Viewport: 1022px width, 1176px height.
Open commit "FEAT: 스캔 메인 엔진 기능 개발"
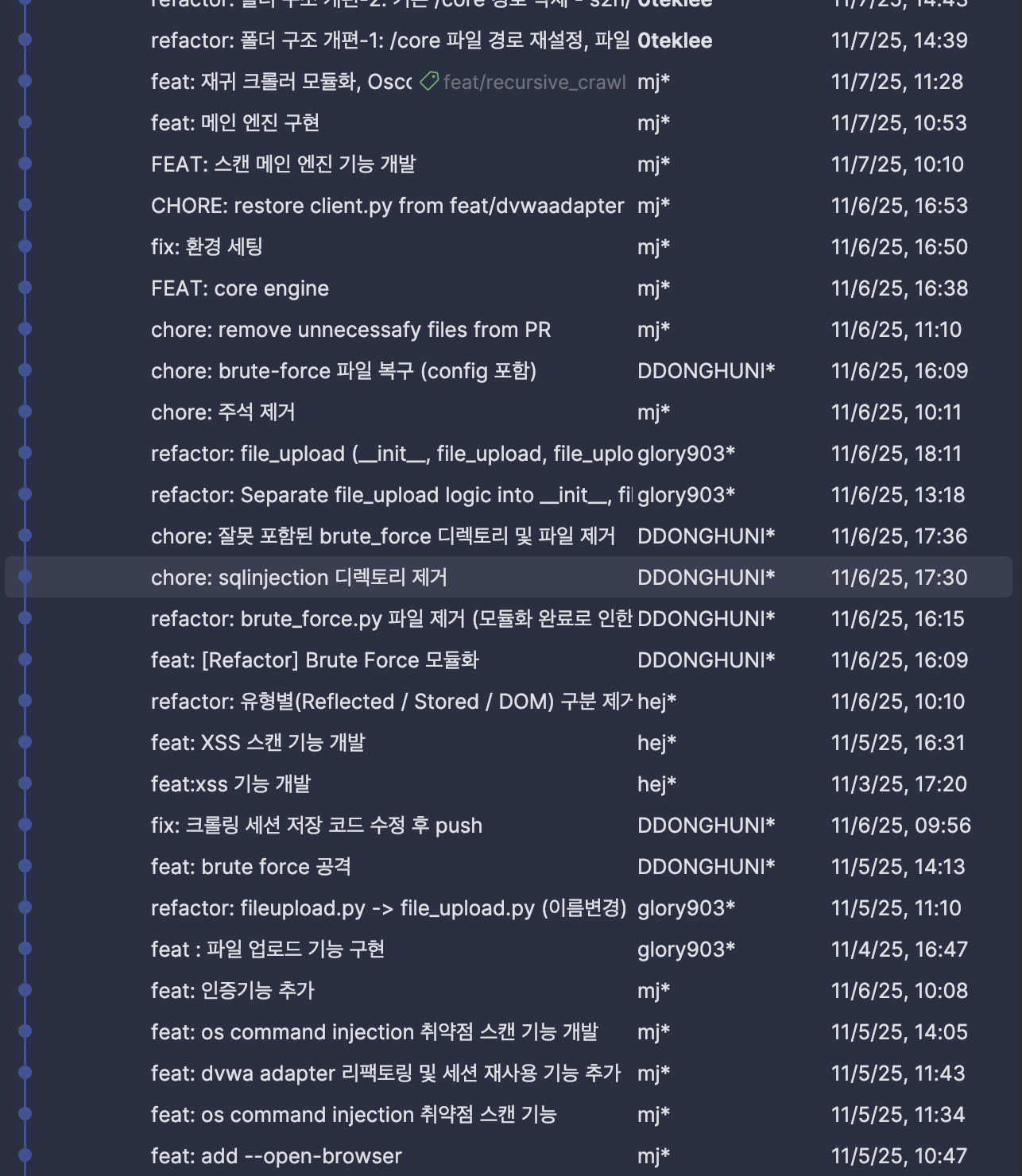(283, 164)
